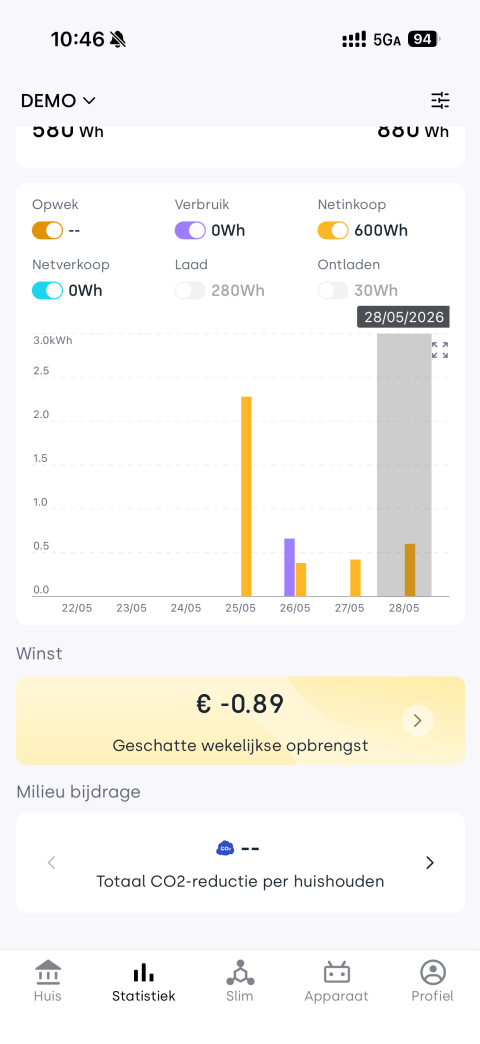Enable the Ontladen switch

pyautogui.click(x=333, y=290)
